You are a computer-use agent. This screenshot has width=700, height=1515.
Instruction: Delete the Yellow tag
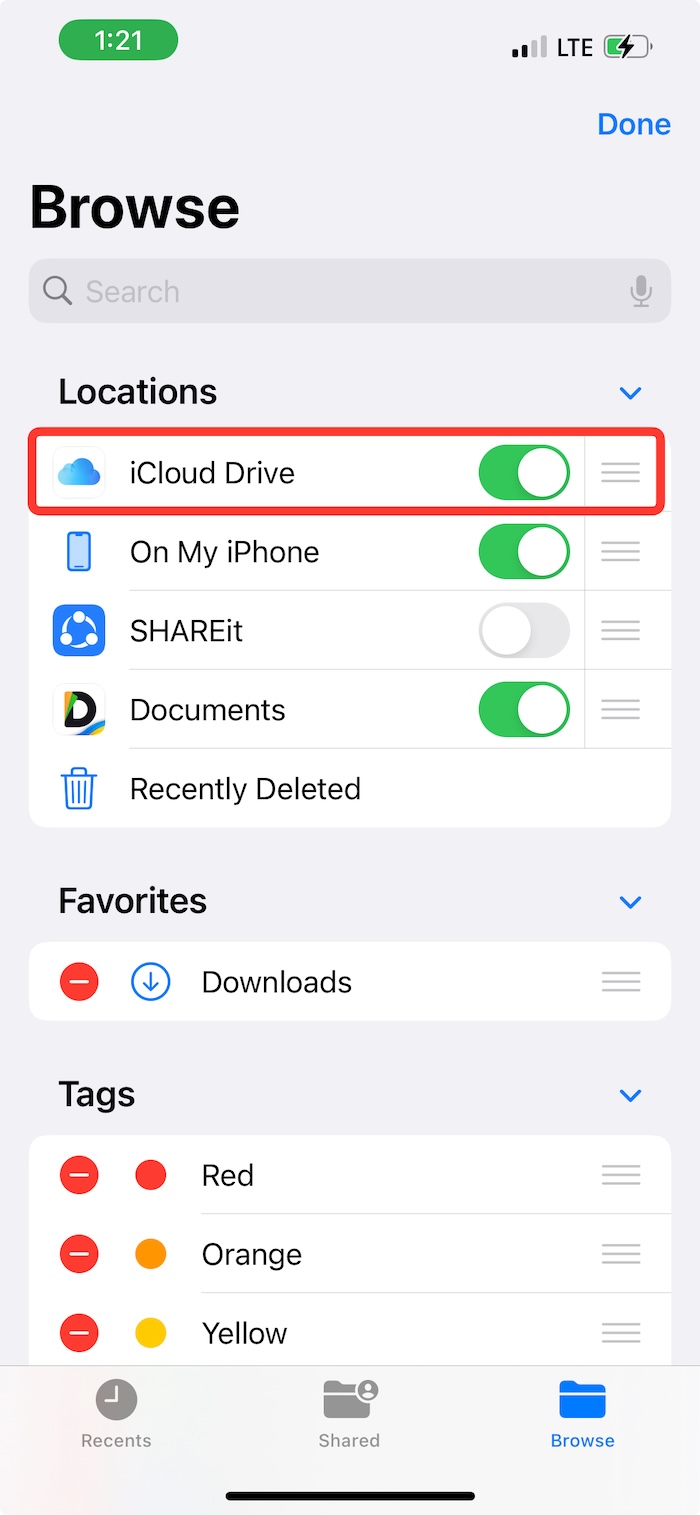[79, 1333]
